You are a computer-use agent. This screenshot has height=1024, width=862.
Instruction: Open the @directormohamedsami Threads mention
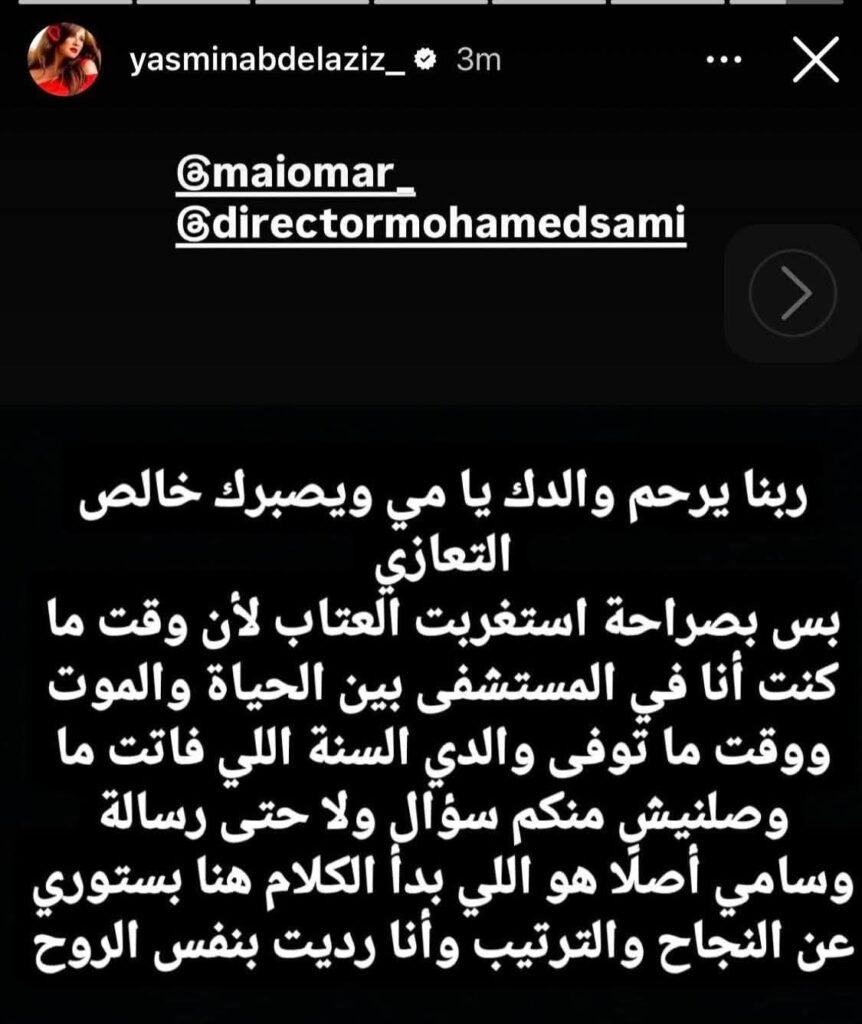[x=430, y=225]
